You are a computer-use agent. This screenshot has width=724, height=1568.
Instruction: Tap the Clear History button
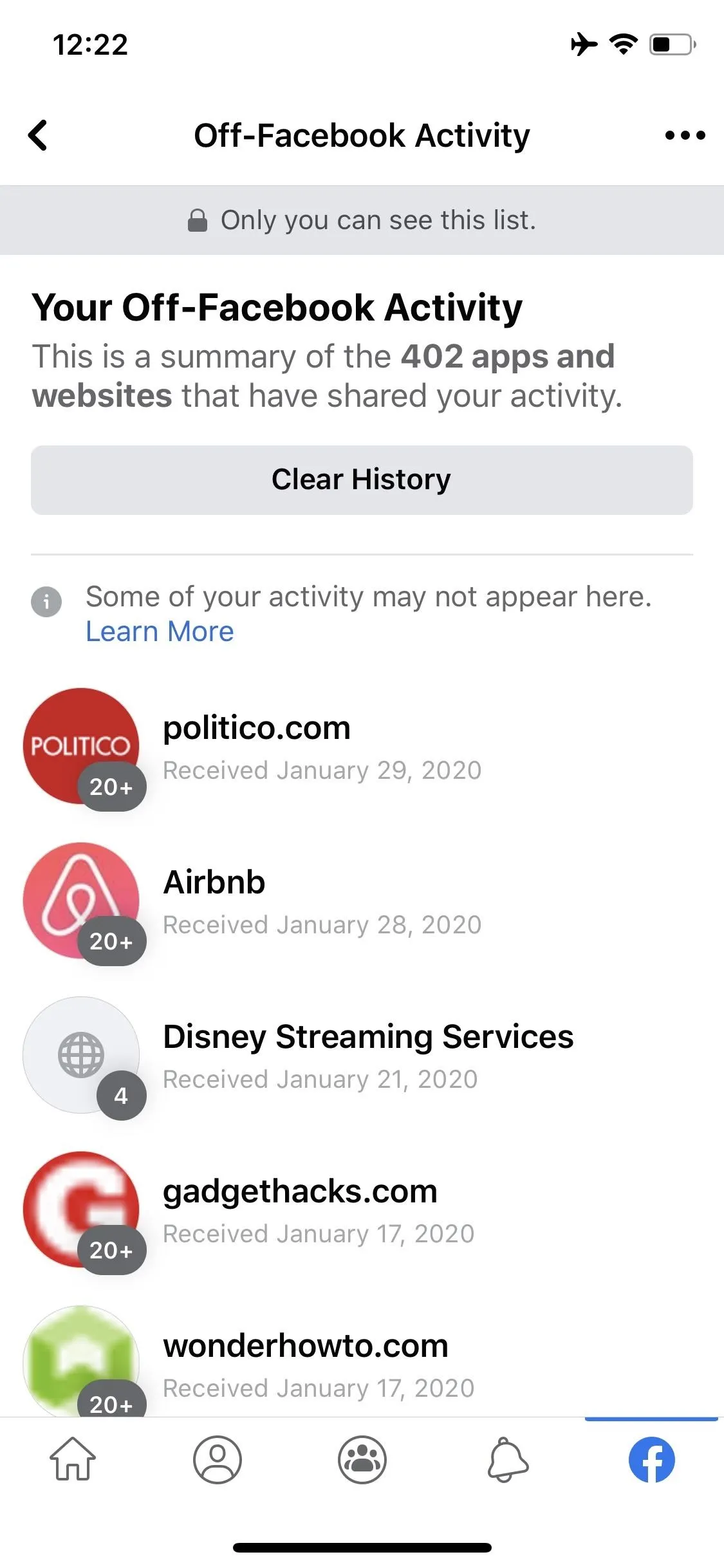point(362,480)
